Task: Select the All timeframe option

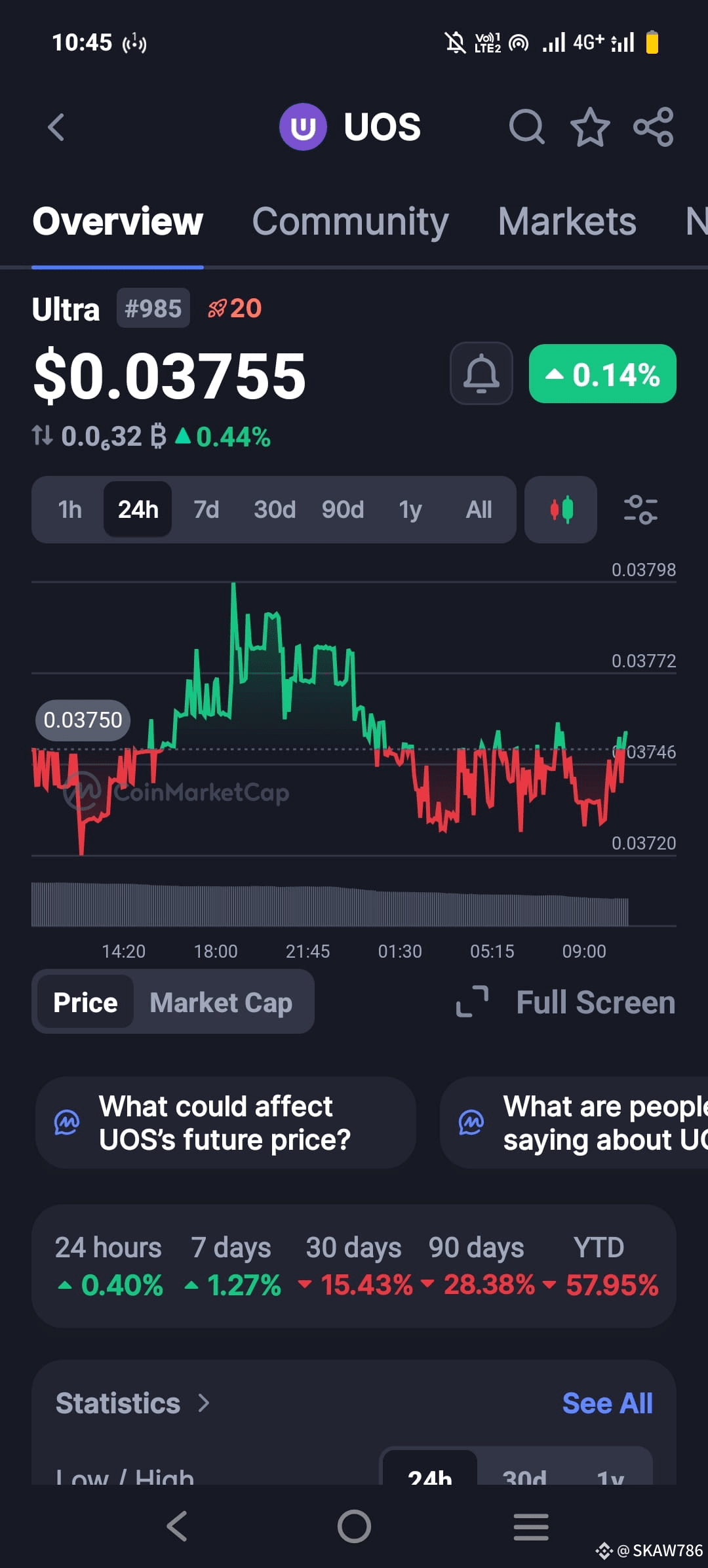Action: pos(479,510)
